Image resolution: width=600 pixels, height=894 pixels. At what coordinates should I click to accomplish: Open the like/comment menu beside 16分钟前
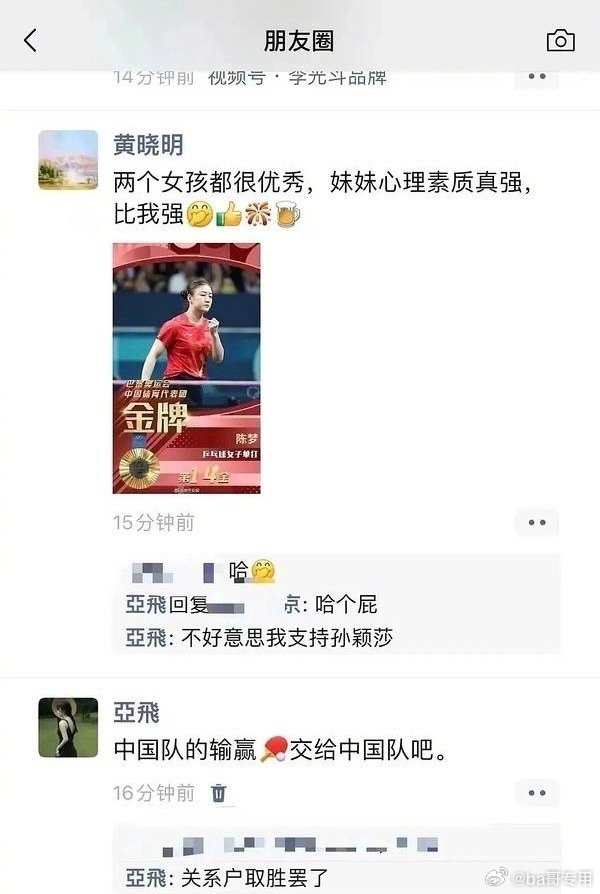537,793
